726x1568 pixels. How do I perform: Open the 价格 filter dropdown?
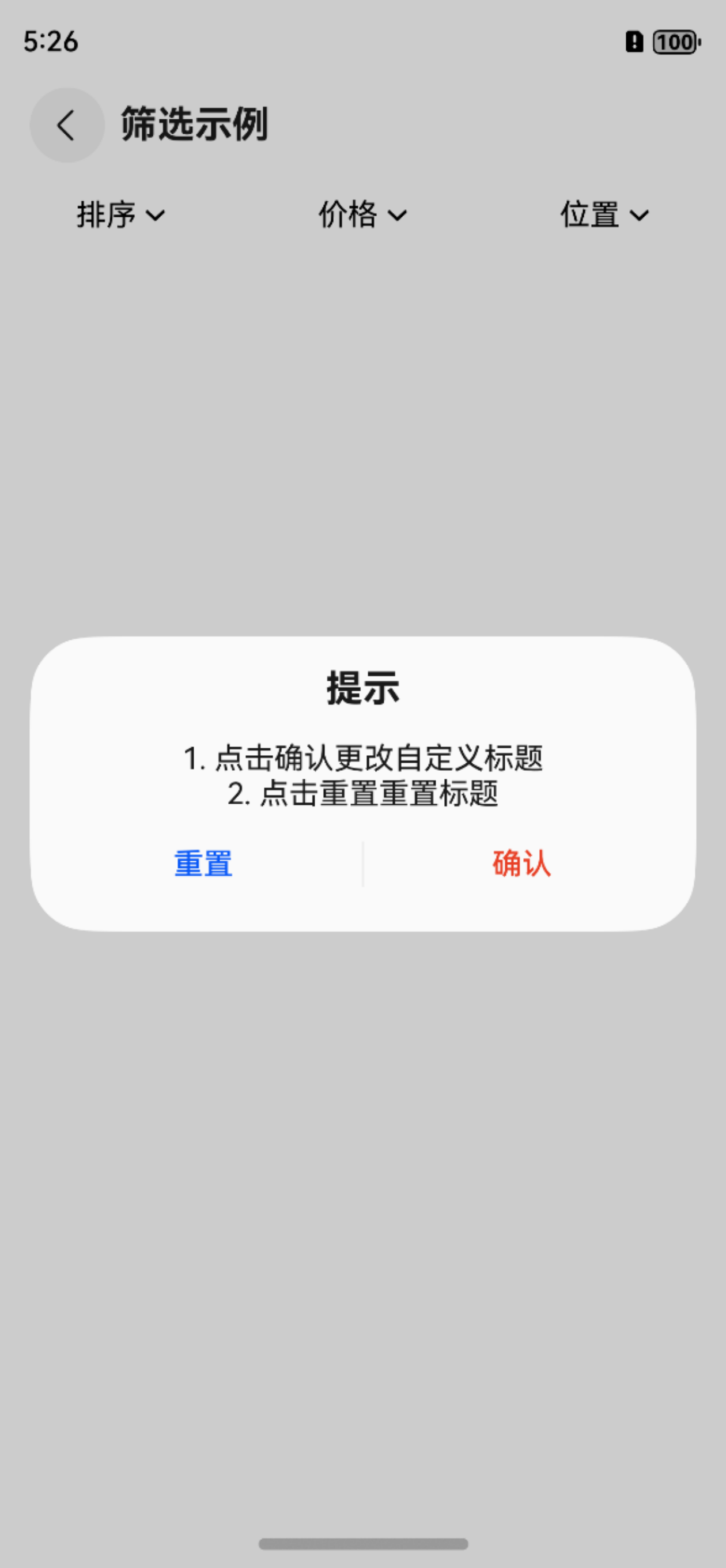tap(362, 215)
